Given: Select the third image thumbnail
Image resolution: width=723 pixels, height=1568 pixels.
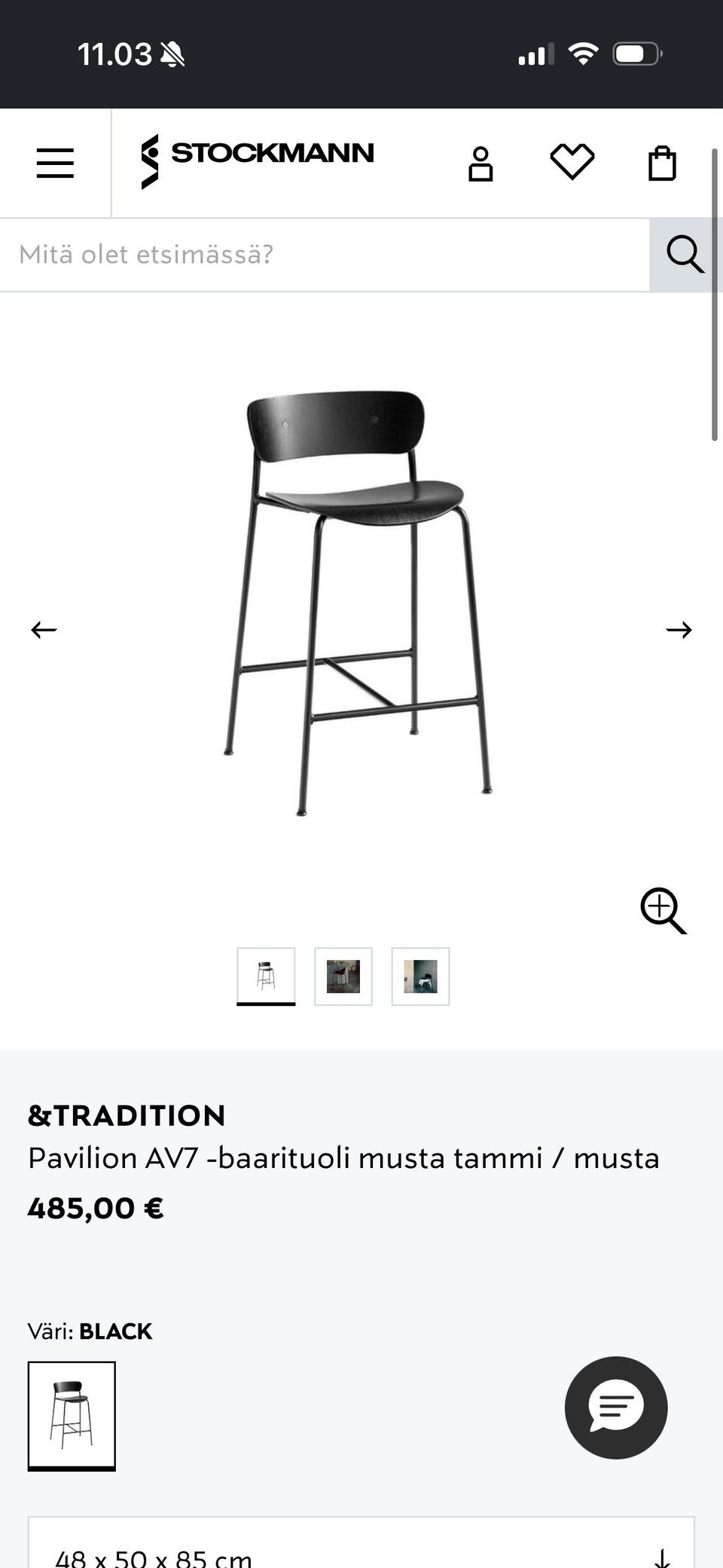Looking at the screenshot, I should tap(420, 977).
